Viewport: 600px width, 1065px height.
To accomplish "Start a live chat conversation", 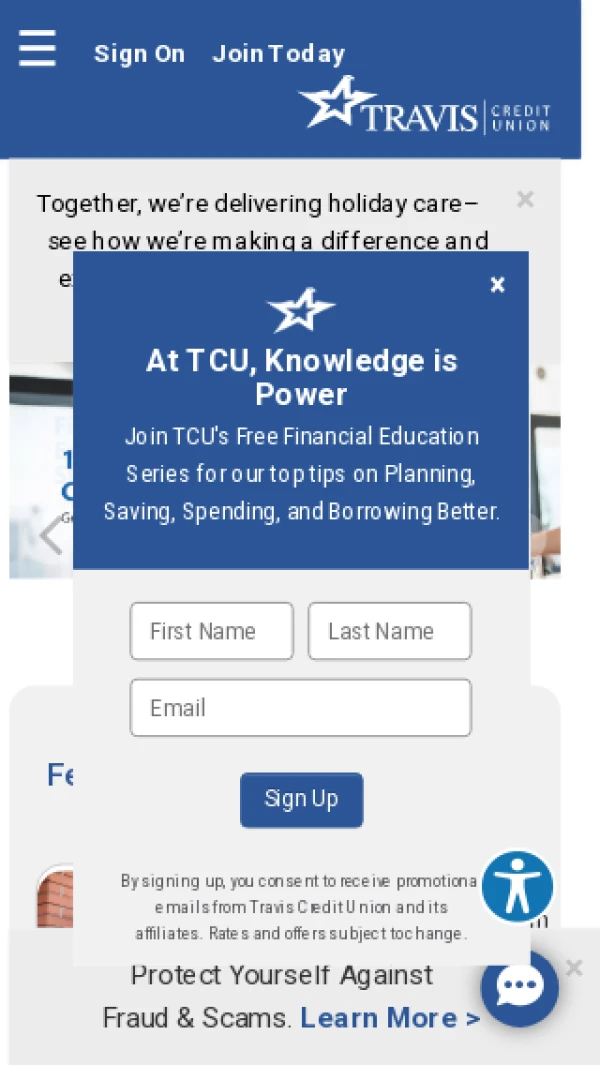I will (x=519, y=987).
